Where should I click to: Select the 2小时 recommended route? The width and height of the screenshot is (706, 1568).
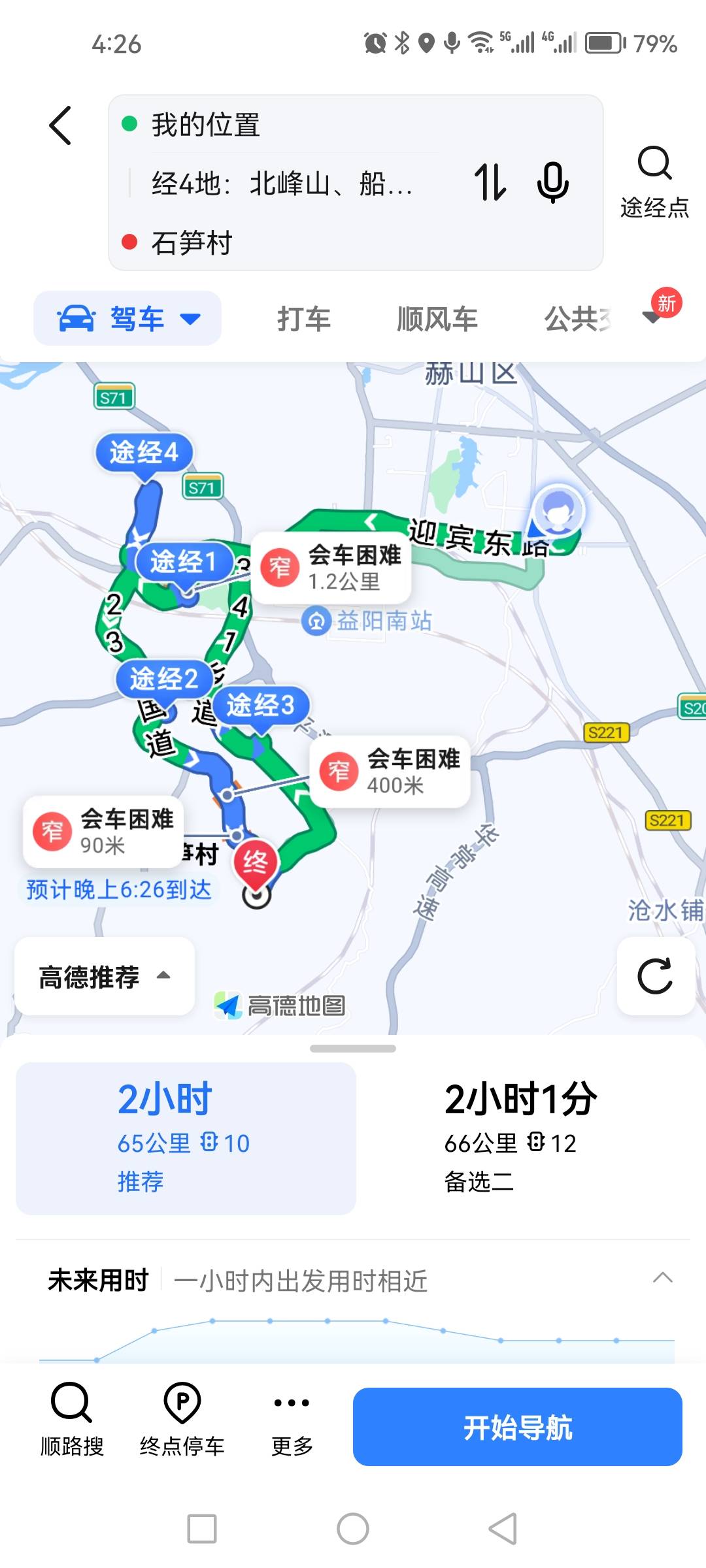click(186, 1138)
